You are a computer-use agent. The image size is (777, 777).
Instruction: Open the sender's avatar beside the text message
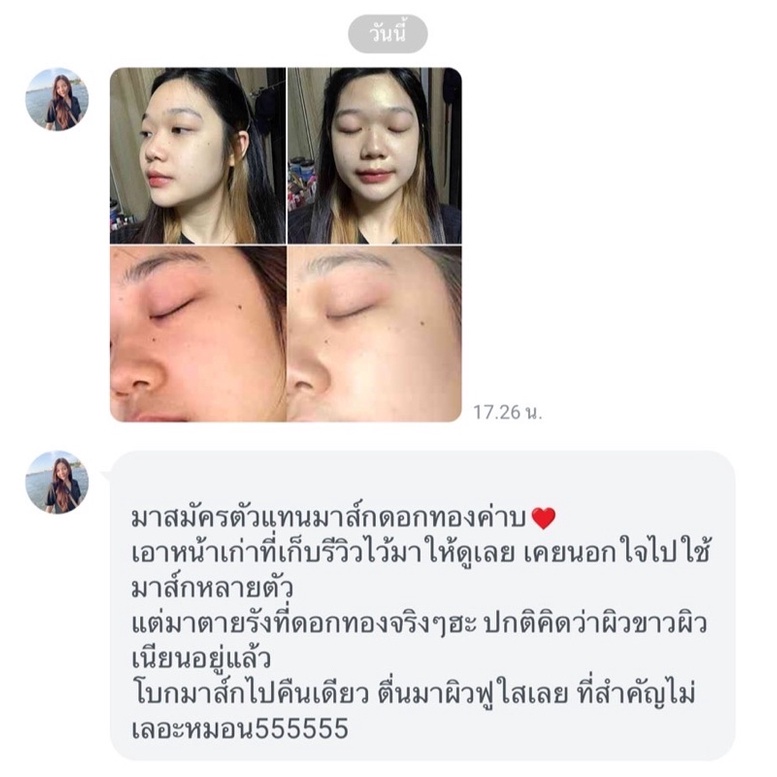coord(57,482)
